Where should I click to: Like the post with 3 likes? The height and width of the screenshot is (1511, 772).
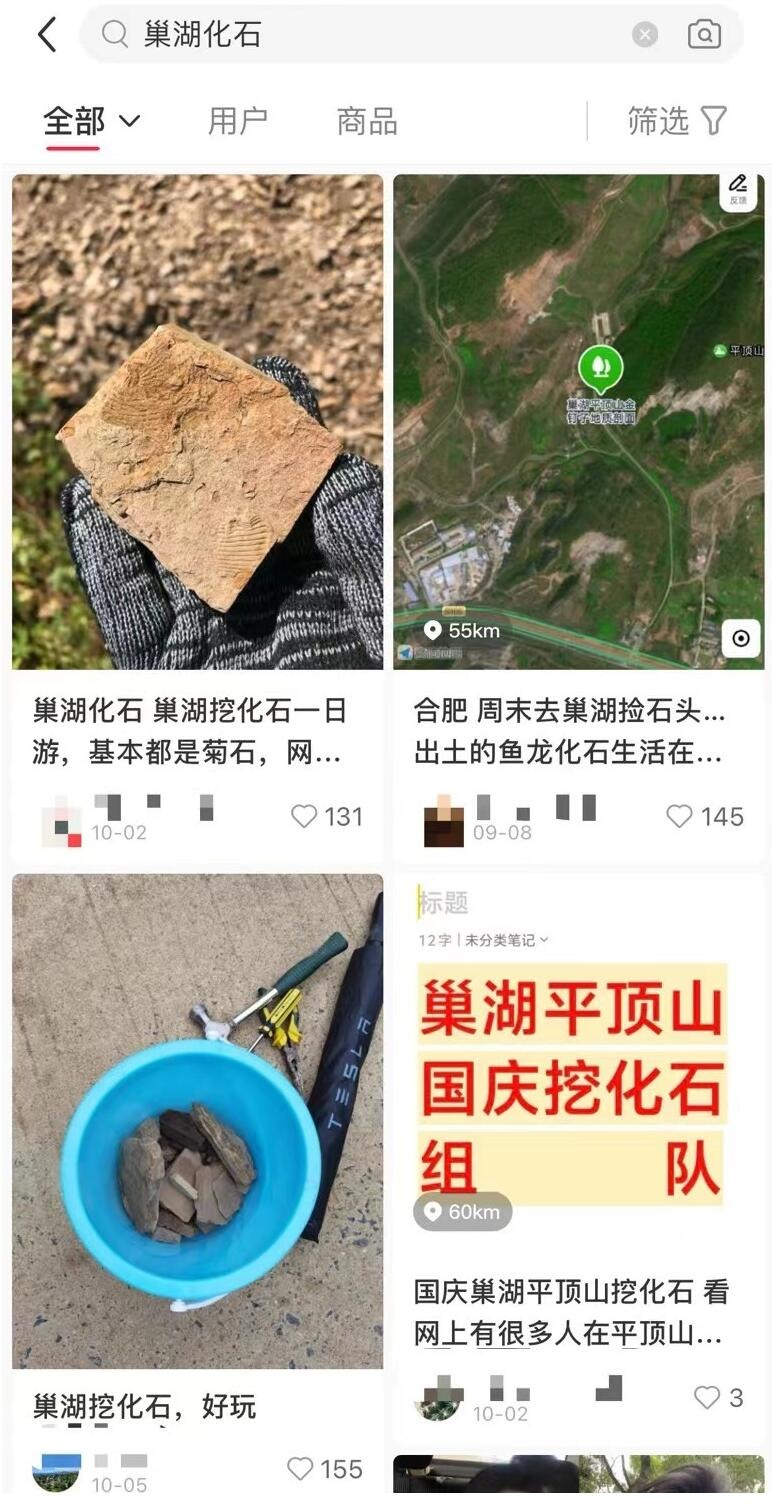718,1397
